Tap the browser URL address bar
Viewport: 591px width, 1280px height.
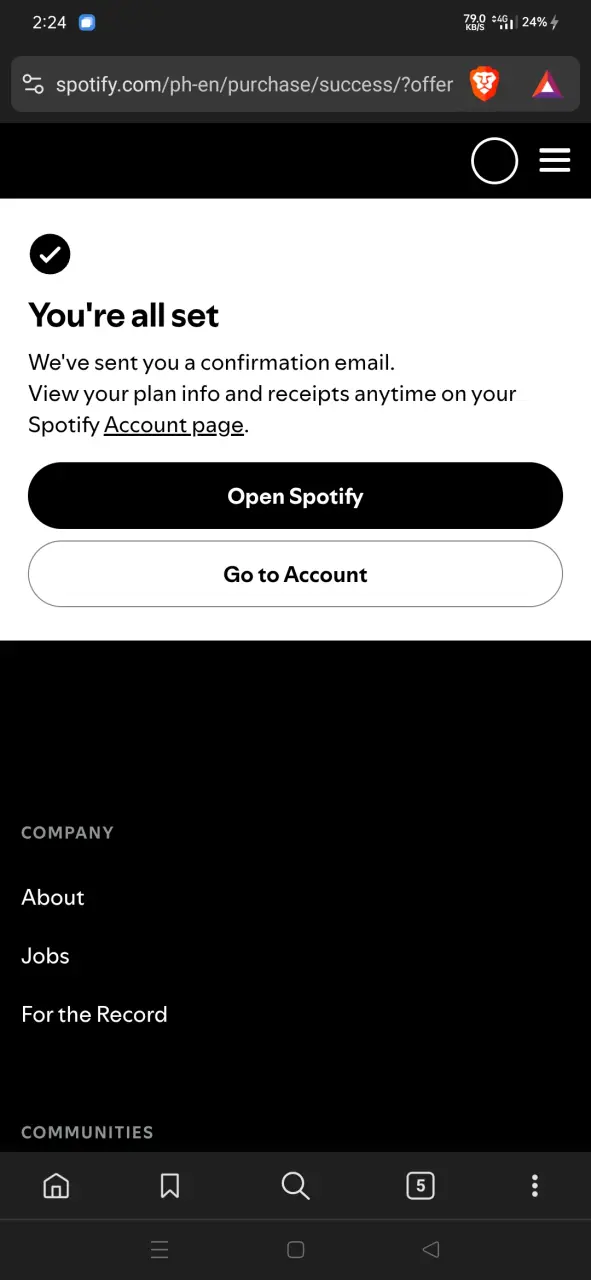pyautogui.click(x=254, y=85)
